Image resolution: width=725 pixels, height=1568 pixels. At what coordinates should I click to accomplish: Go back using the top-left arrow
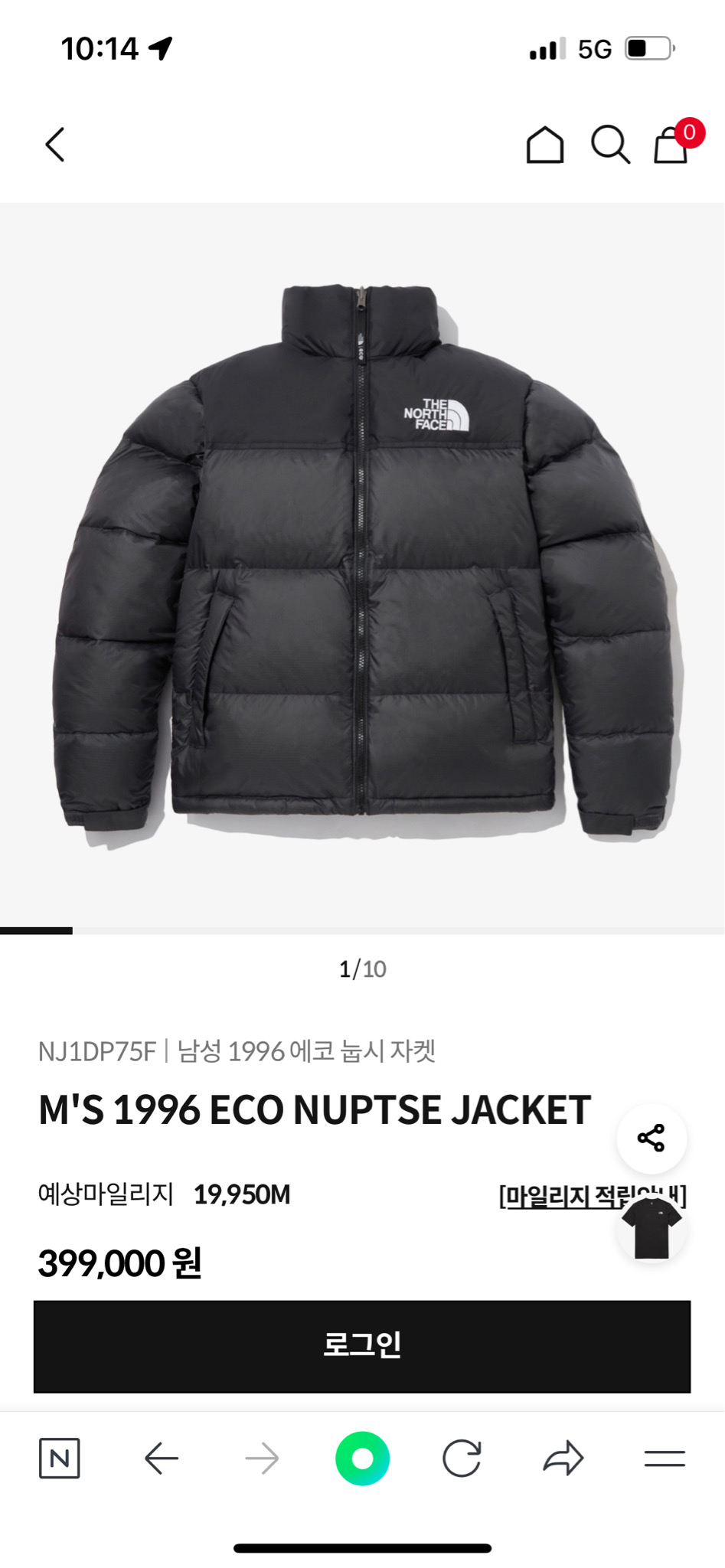(55, 145)
